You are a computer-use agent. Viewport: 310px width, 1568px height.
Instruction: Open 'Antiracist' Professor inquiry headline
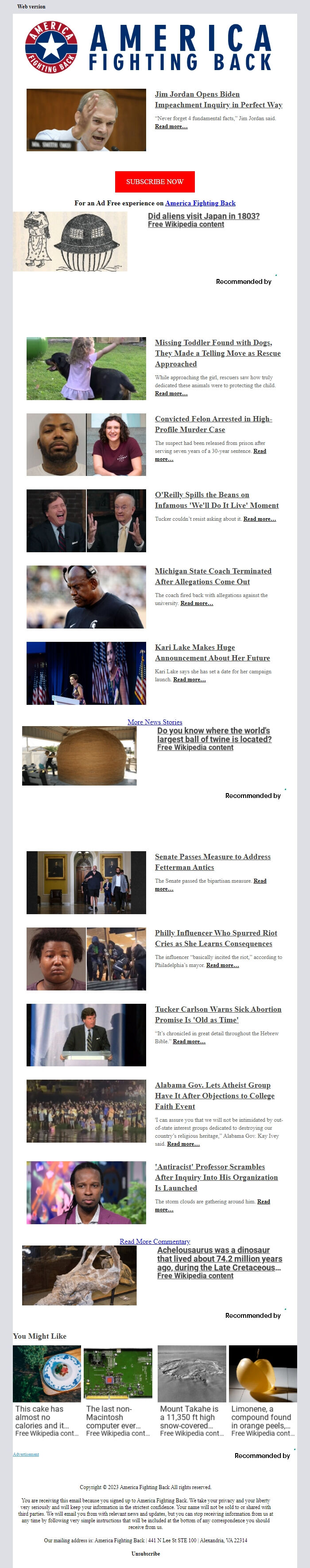tap(216, 1177)
